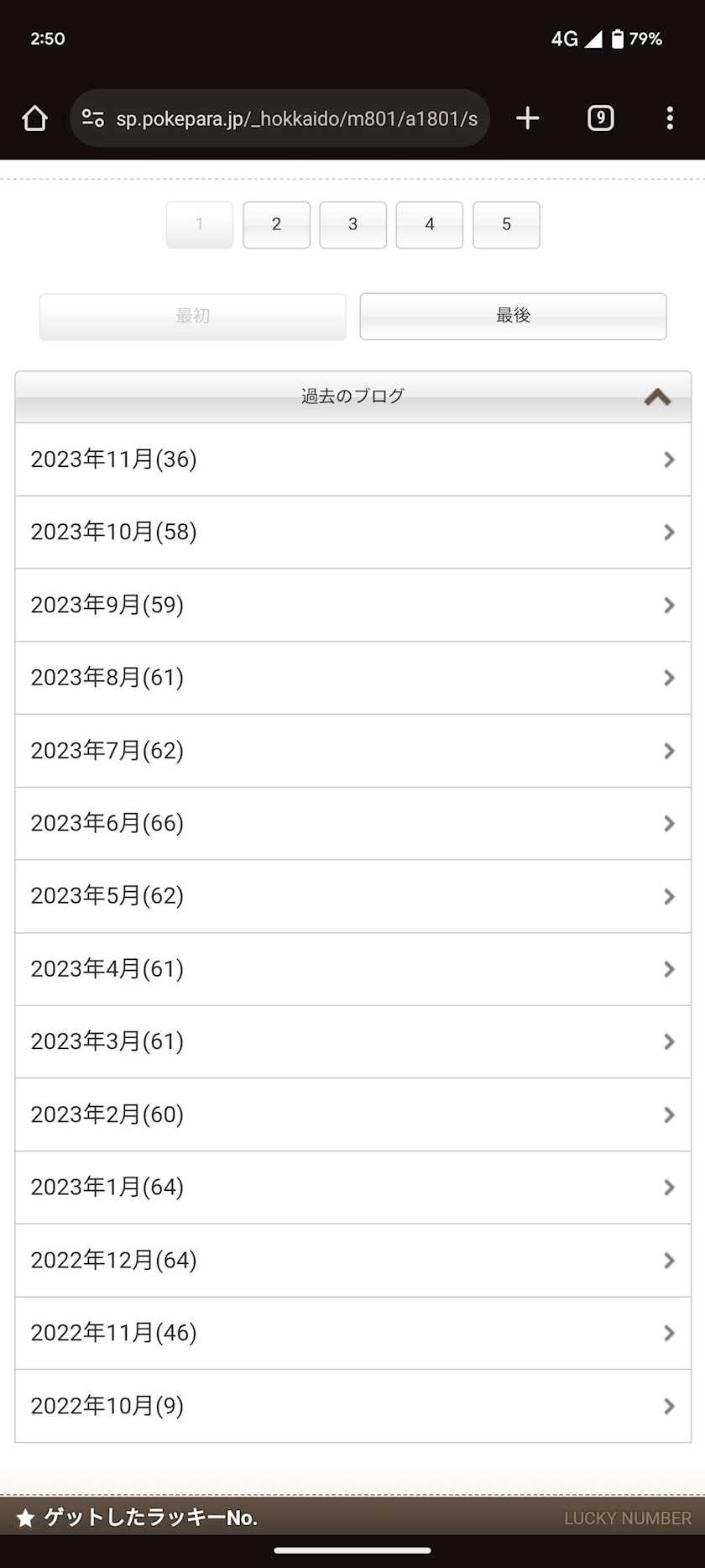The width and height of the screenshot is (705, 1568).
Task: Open the tab switcher showing 9
Action: (600, 118)
